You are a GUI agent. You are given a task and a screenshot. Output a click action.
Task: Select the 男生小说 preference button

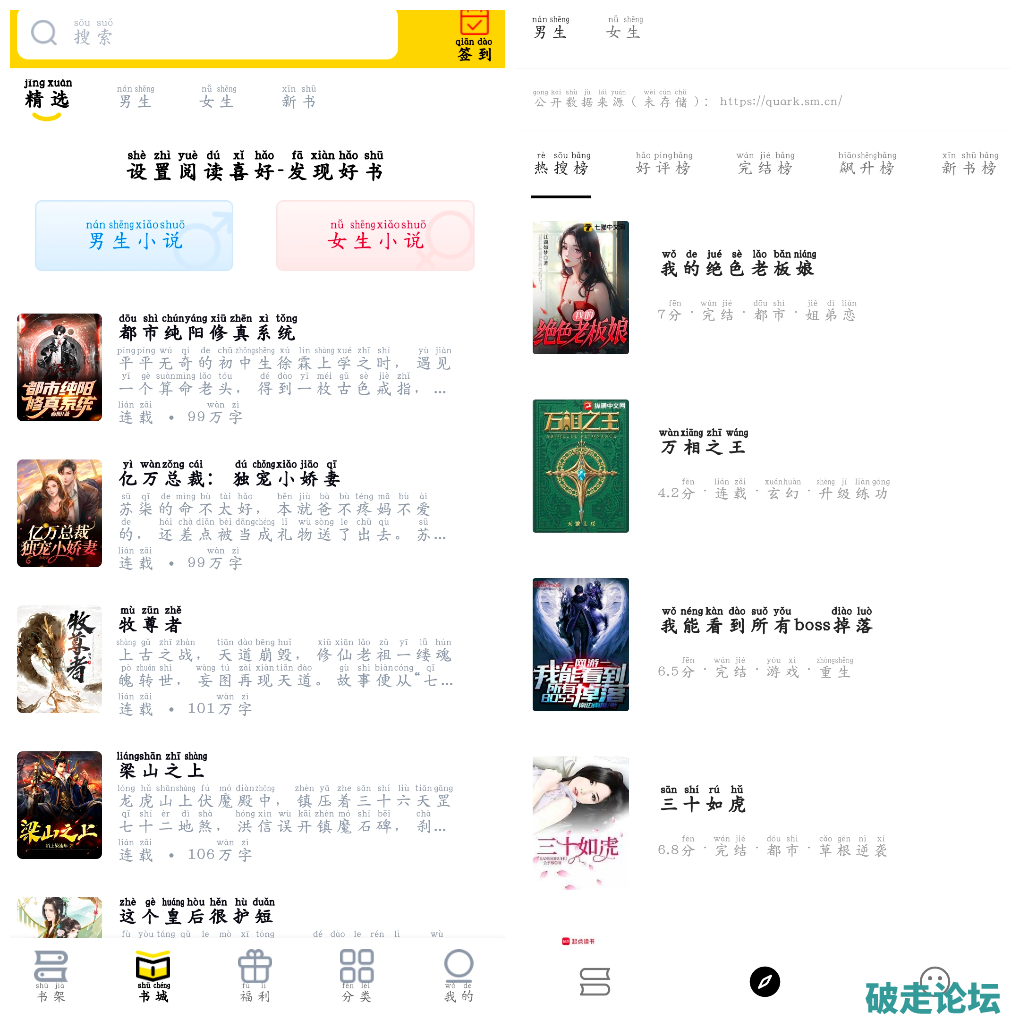[134, 236]
